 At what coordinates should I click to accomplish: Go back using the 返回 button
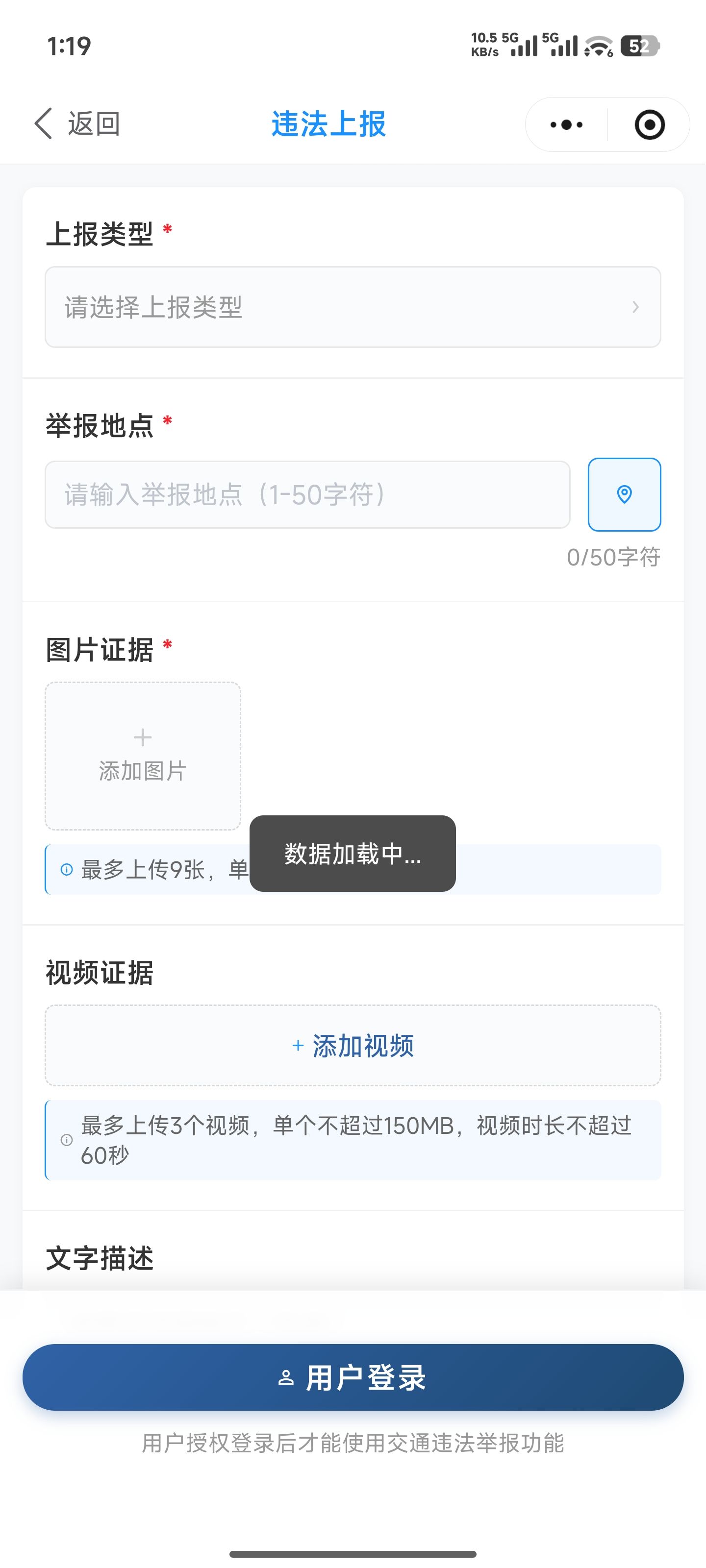pos(77,124)
